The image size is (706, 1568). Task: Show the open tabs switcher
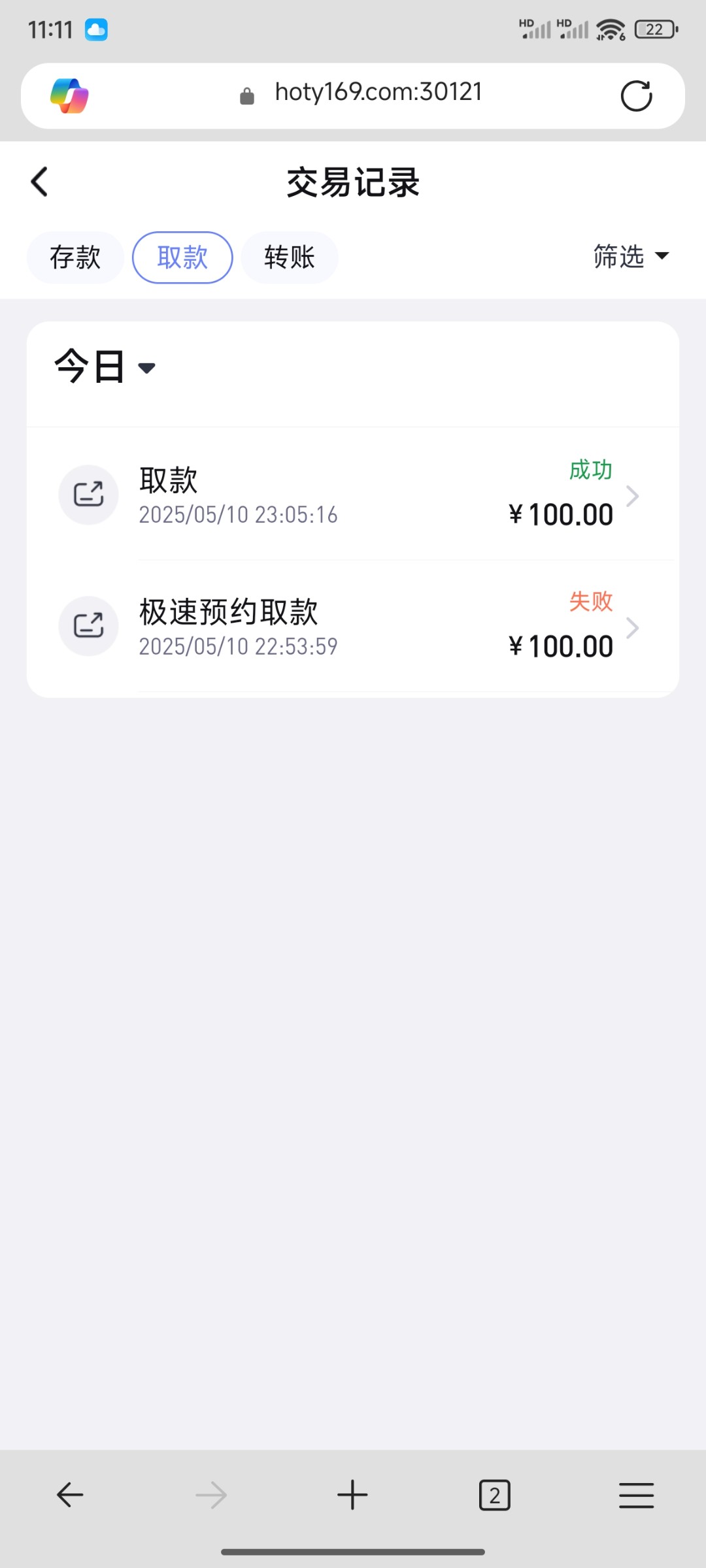coord(495,1495)
